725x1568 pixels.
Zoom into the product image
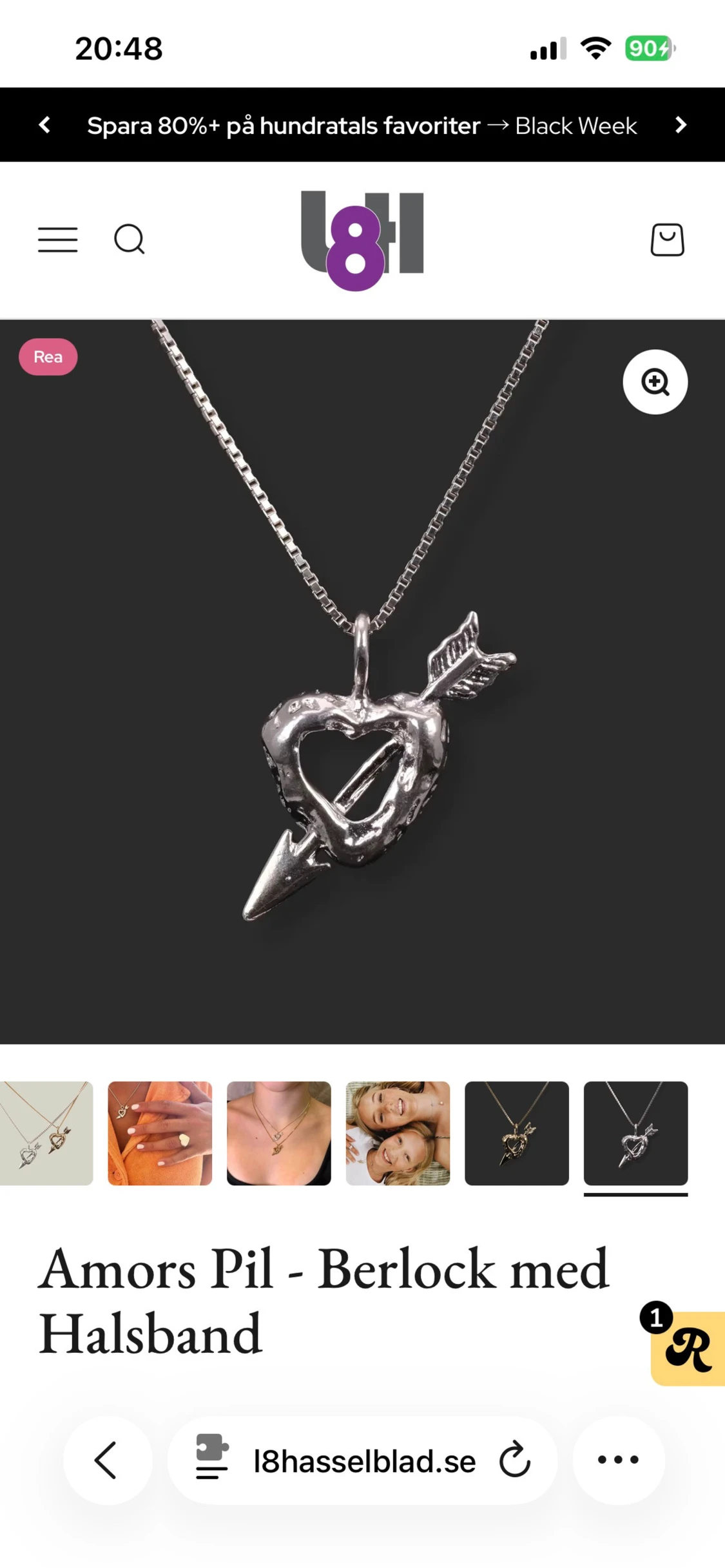click(655, 382)
